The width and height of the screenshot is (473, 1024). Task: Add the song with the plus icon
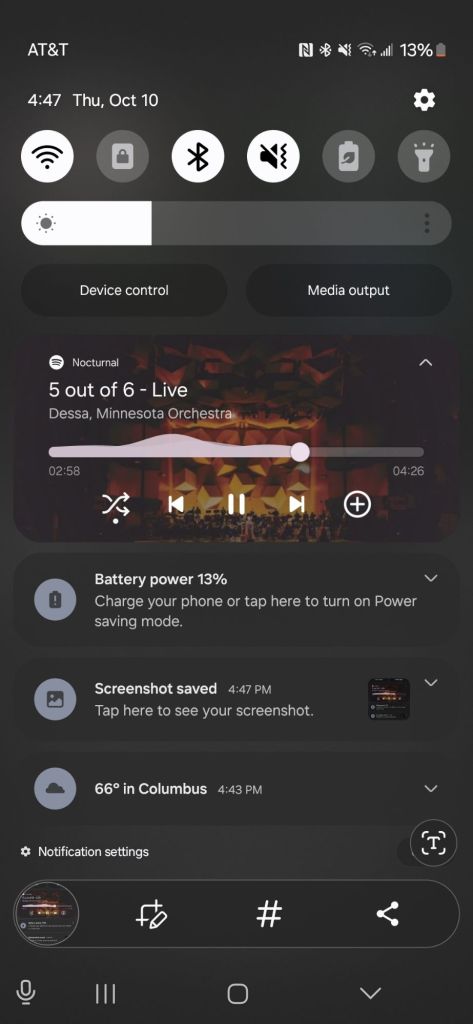[357, 504]
